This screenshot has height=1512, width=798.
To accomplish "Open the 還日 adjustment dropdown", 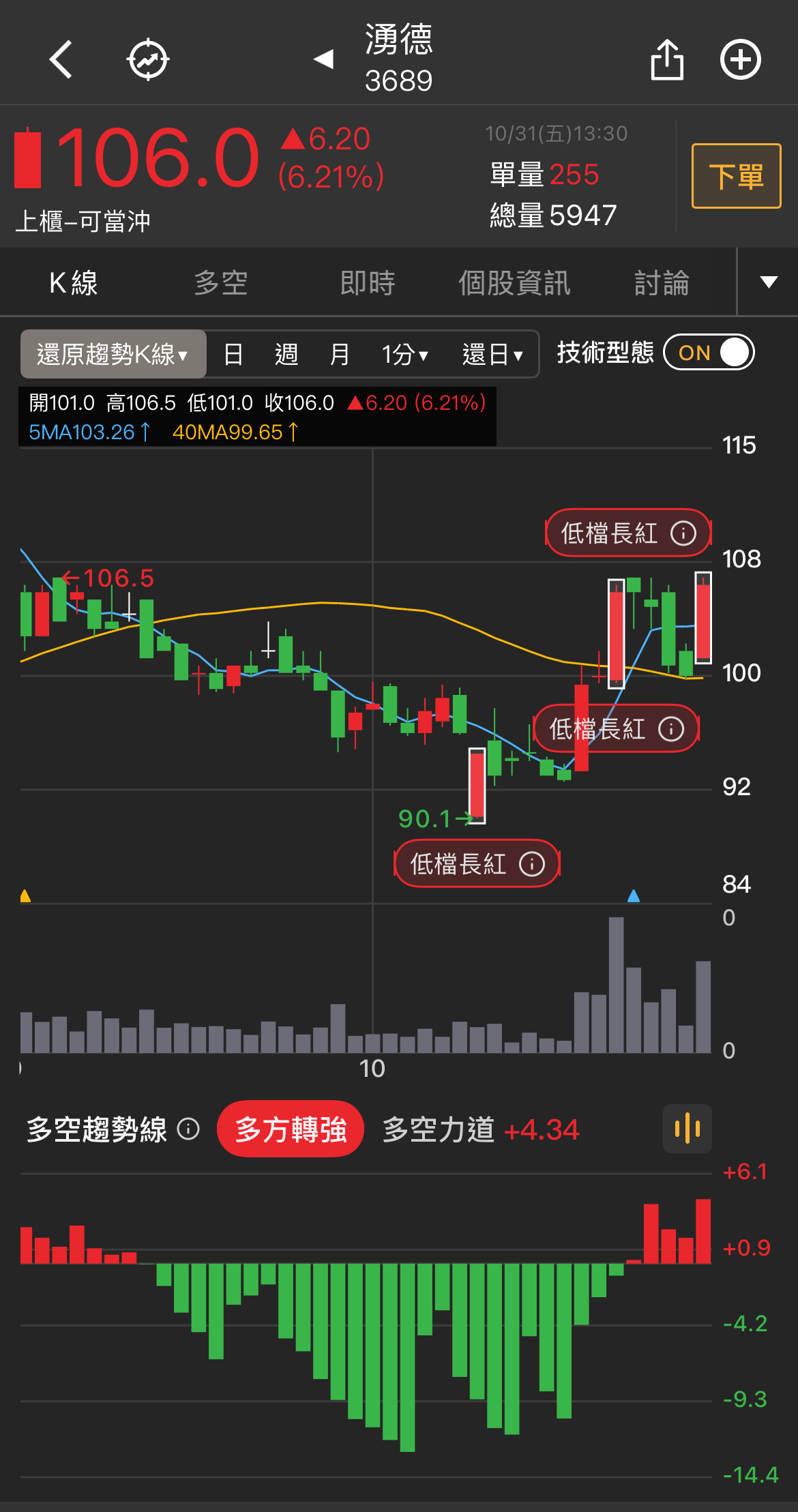I will tap(492, 354).
